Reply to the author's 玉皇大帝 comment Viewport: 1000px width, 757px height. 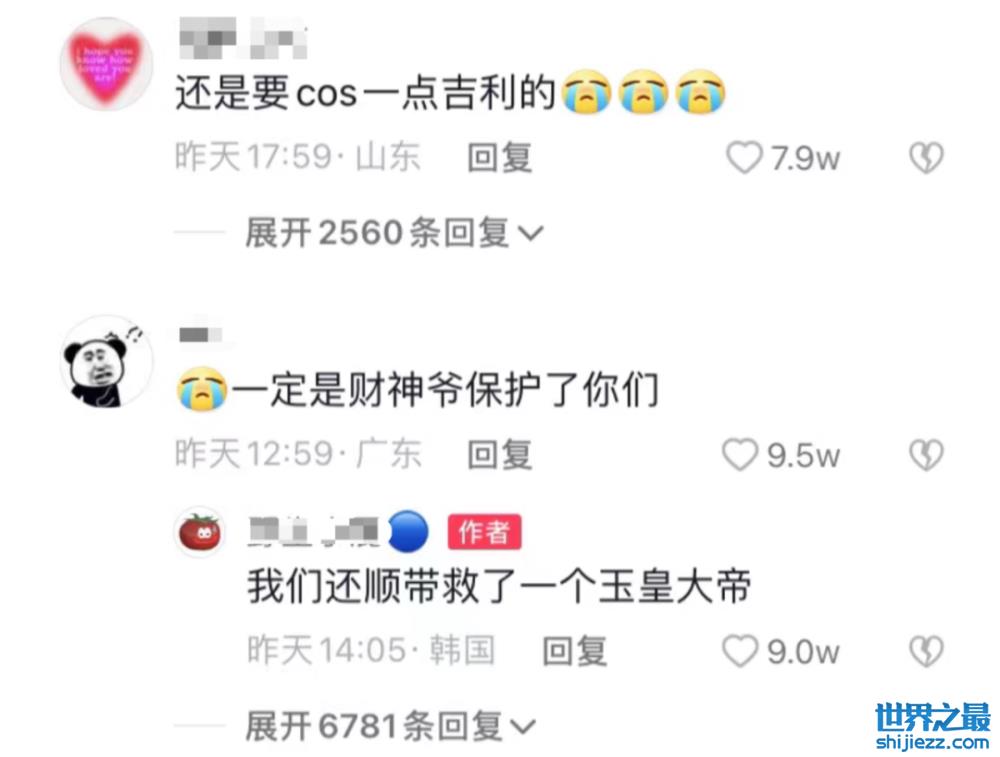[574, 652]
